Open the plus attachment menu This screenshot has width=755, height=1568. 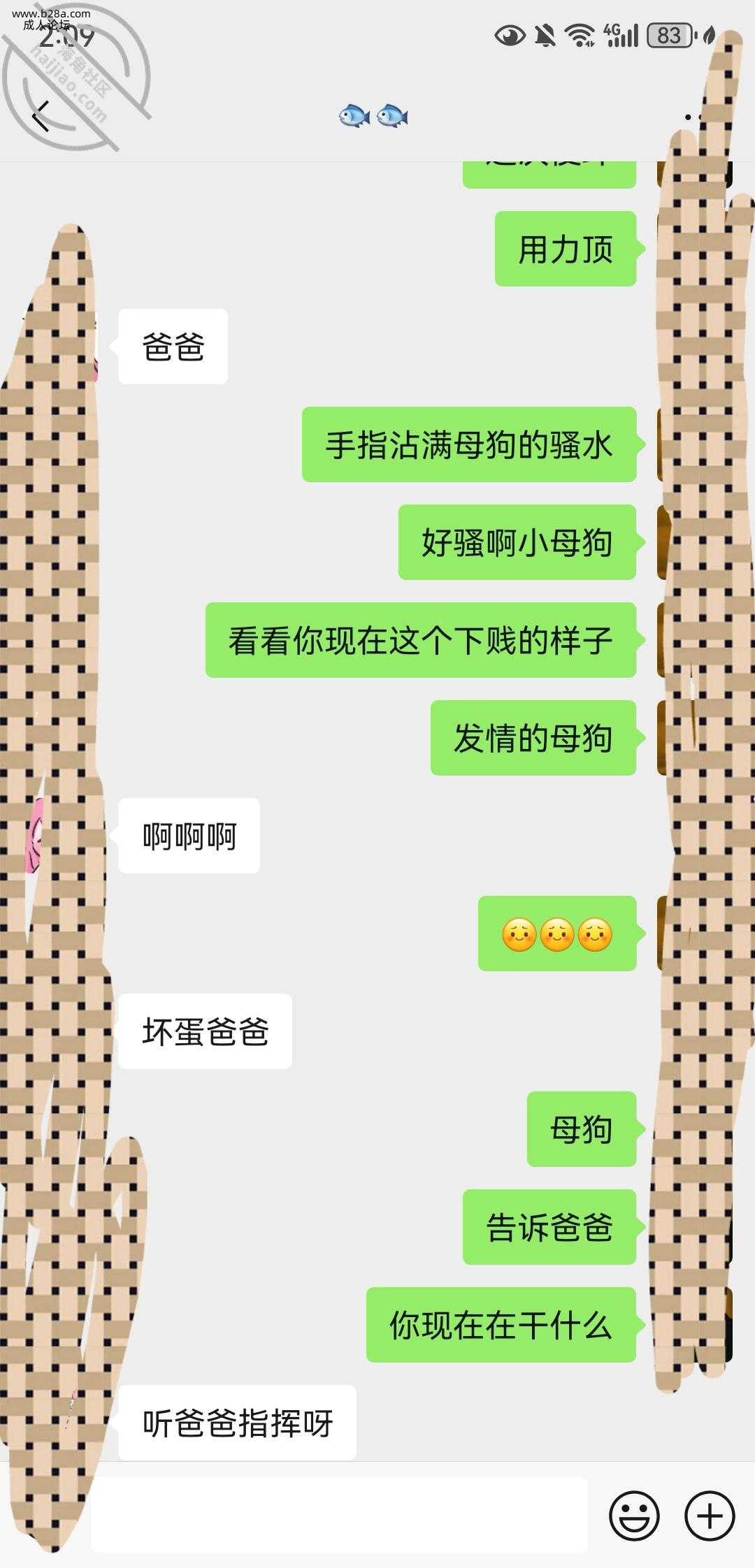coord(710,1516)
